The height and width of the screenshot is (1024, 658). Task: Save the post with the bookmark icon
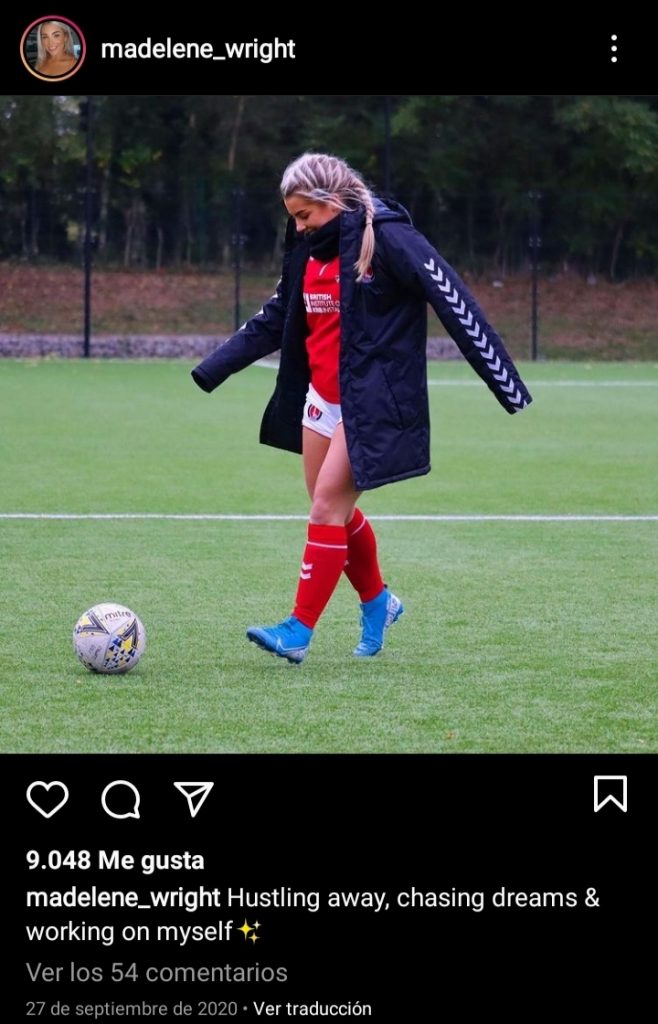[610, 794]
